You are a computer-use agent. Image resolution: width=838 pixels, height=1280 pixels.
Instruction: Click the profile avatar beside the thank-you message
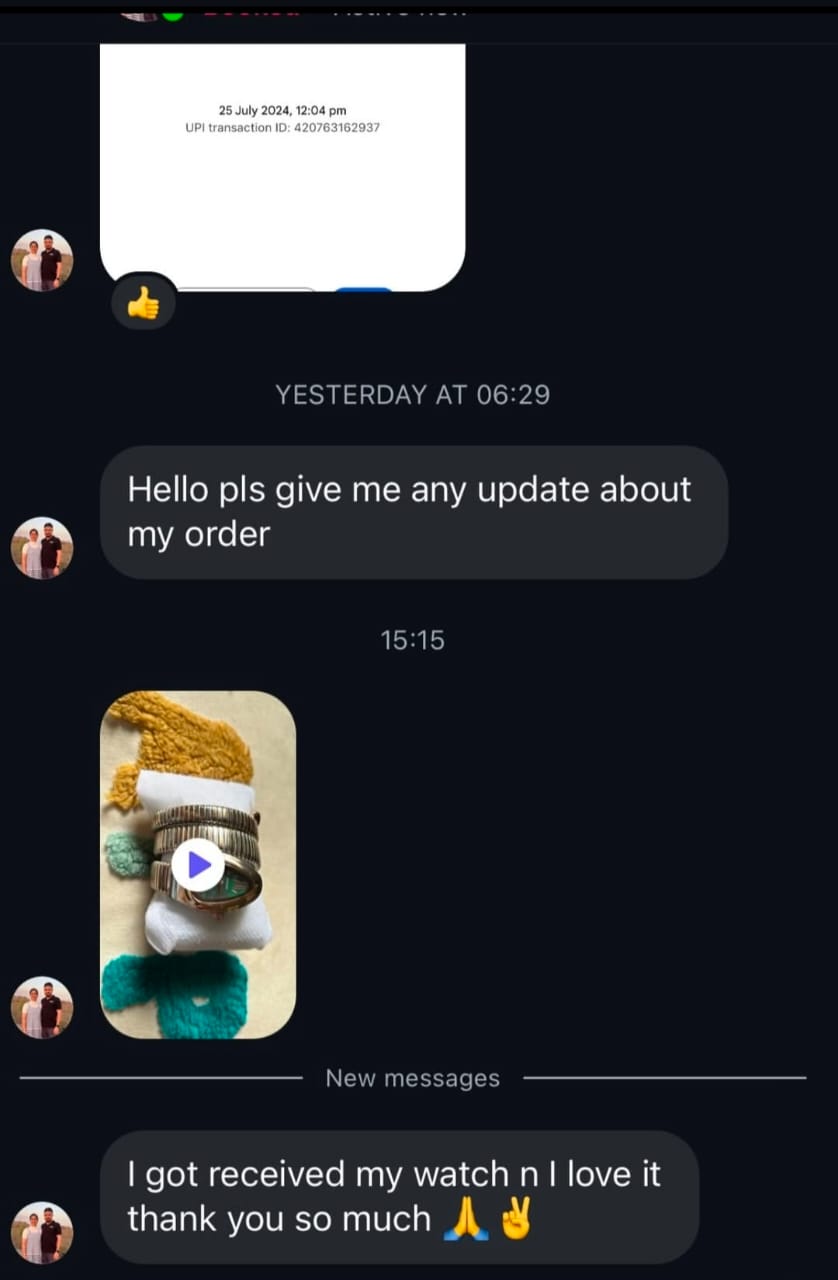point(41,1232)
